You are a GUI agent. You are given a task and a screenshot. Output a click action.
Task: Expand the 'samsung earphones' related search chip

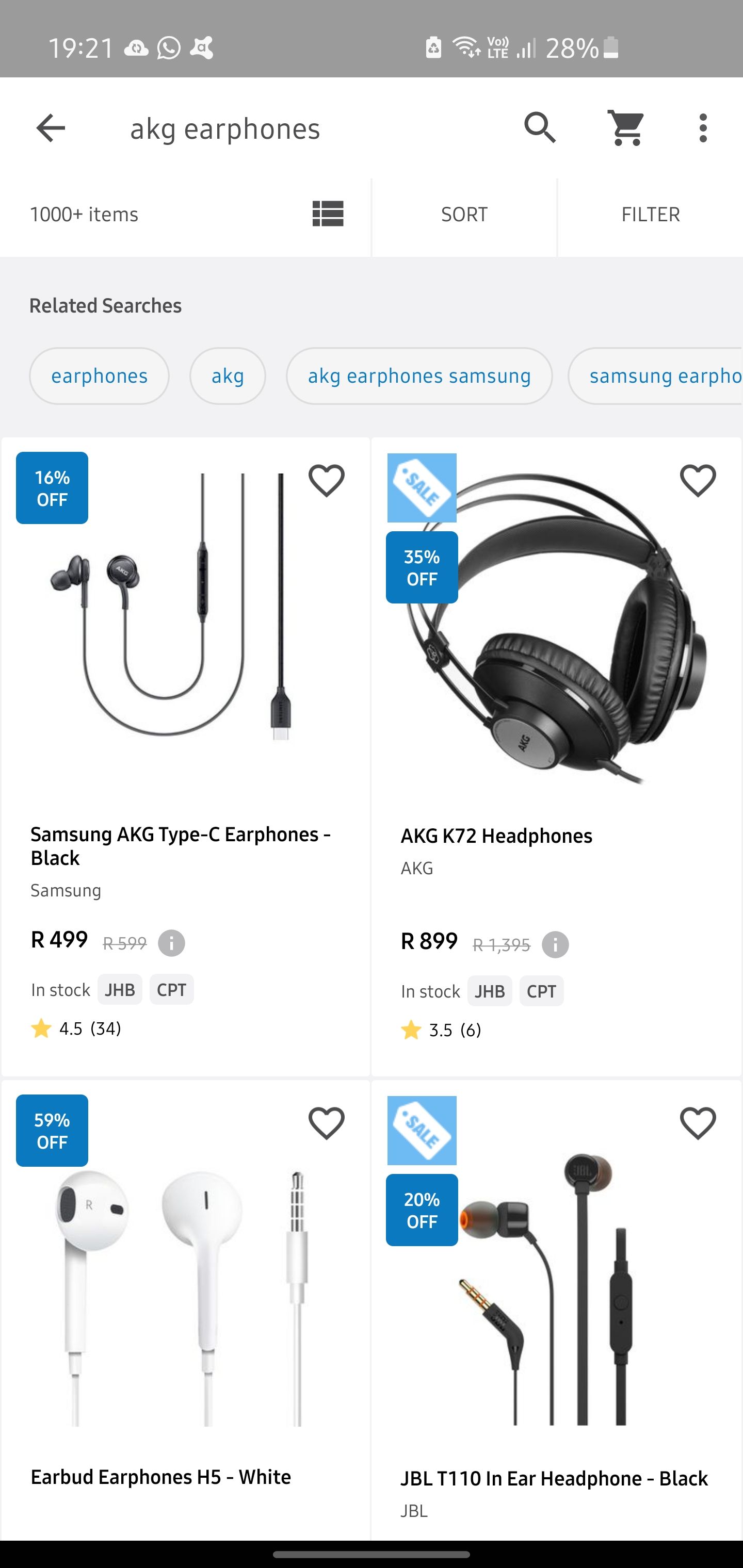pos(664,375)
